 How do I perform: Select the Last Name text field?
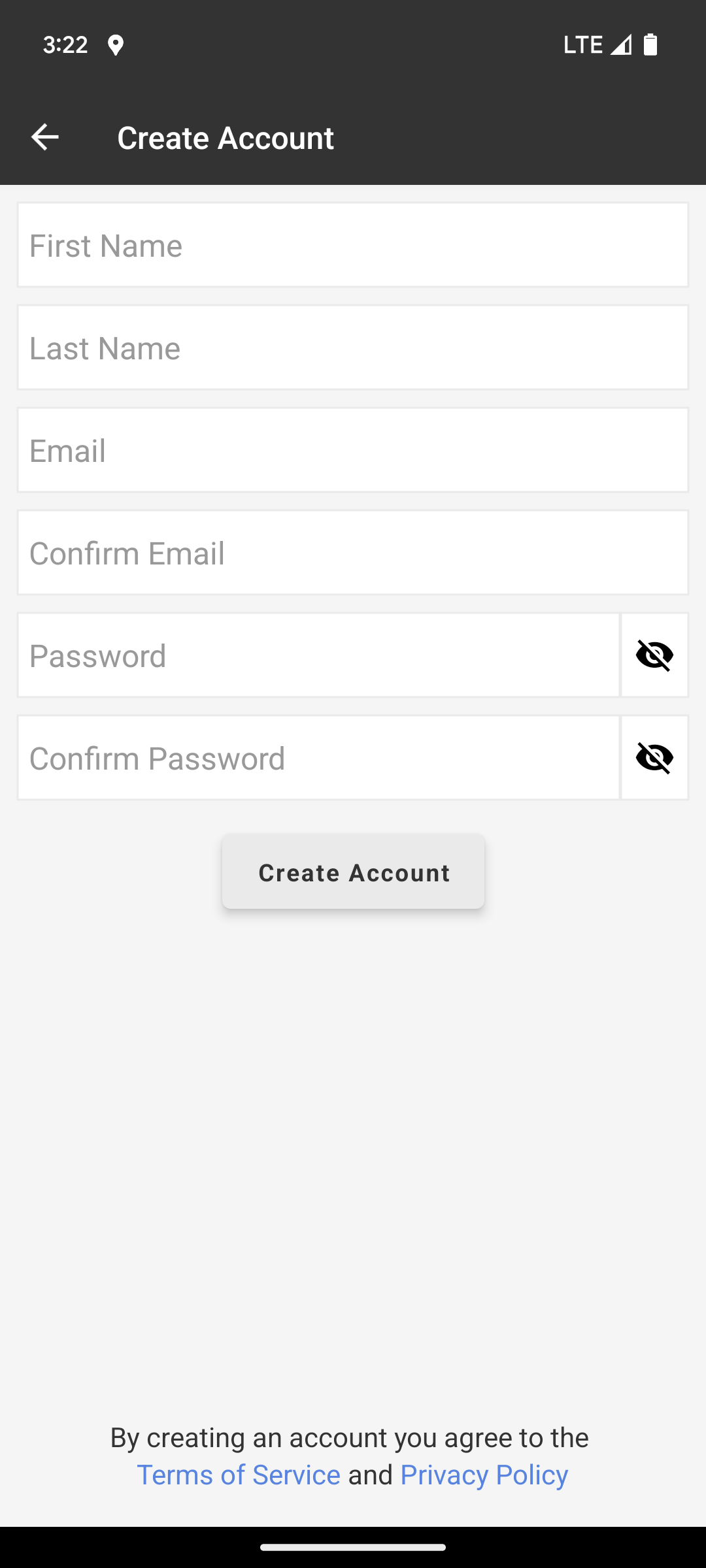(352, 348)
